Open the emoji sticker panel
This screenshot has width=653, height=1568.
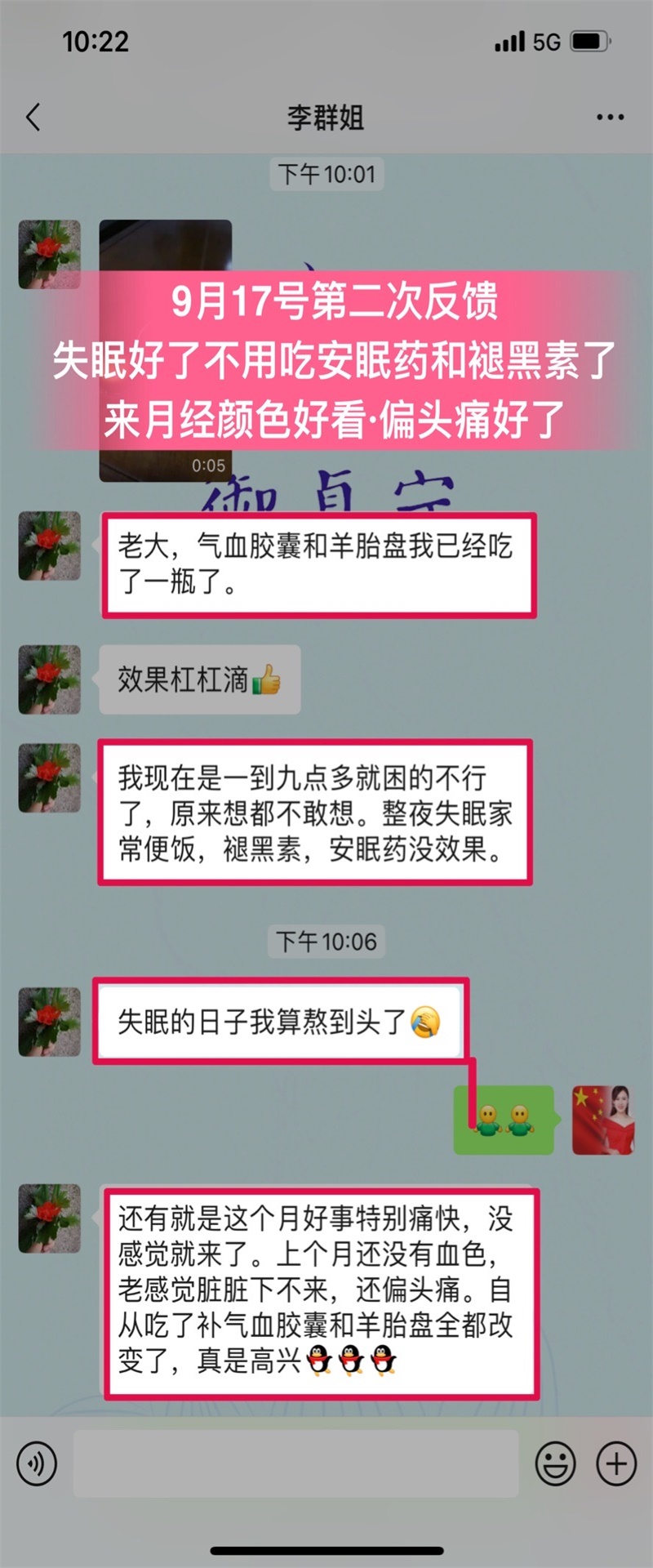555,1463
